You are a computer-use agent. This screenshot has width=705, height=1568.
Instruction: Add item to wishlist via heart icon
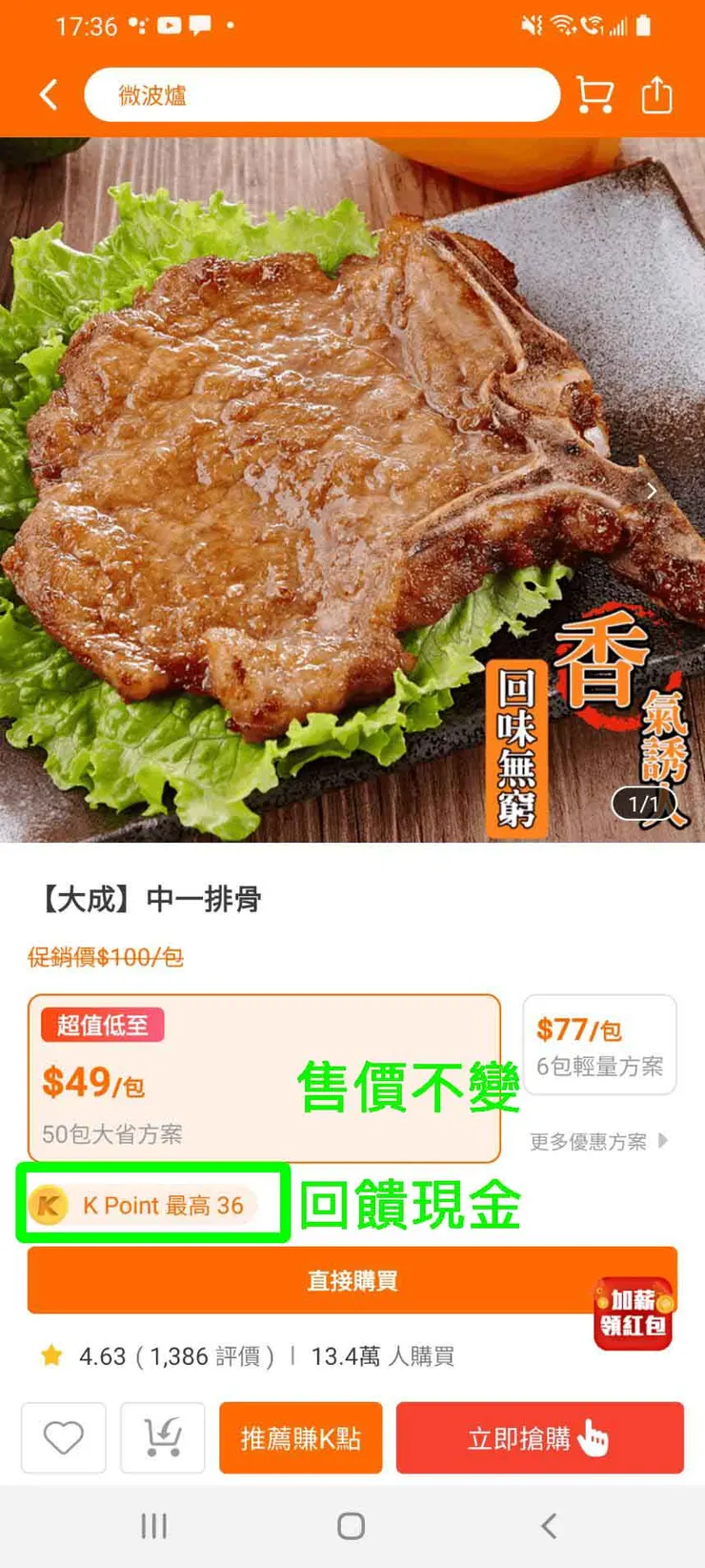click(x=63, y=1438)
